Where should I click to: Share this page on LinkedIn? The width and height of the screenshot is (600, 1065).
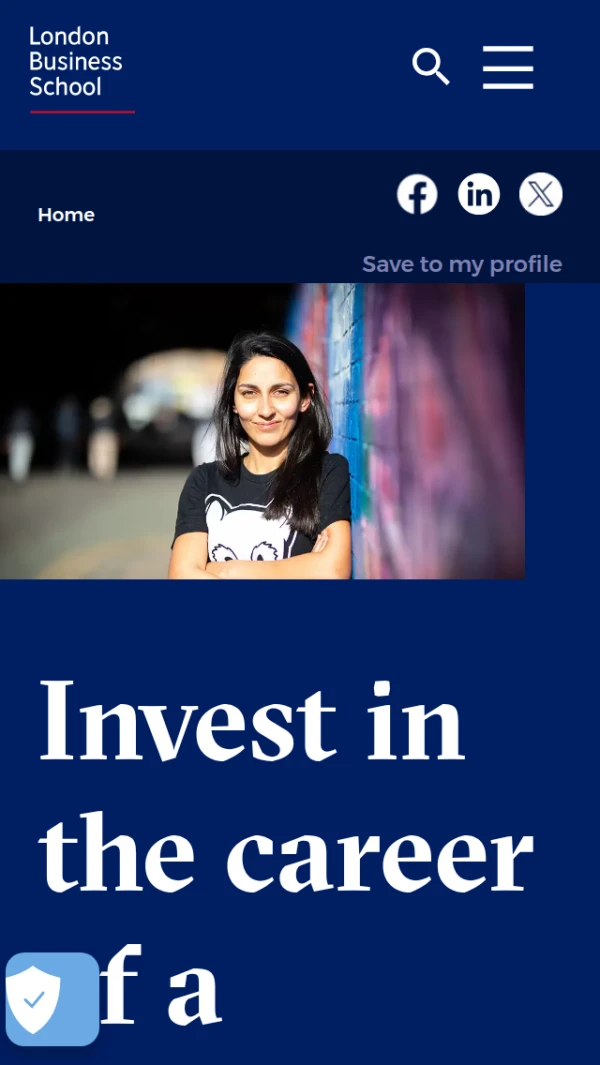click(x=479, y=194)
